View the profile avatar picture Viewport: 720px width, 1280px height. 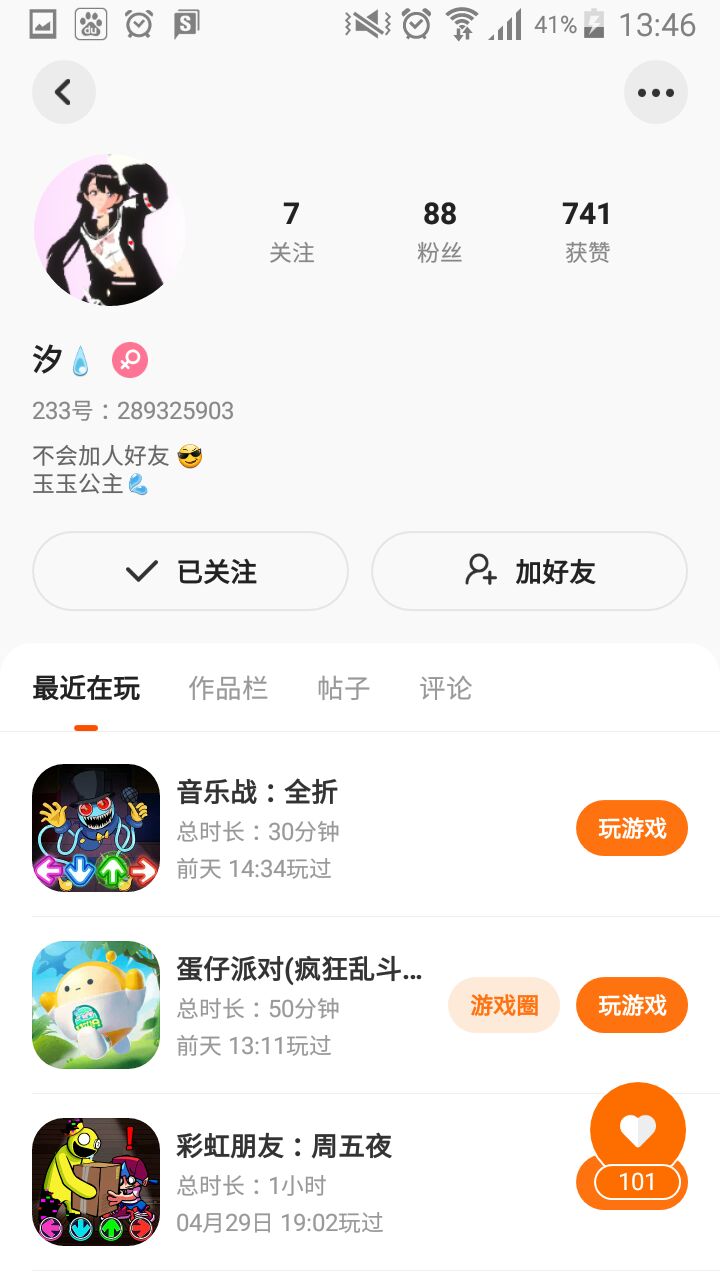pos(110,230)
